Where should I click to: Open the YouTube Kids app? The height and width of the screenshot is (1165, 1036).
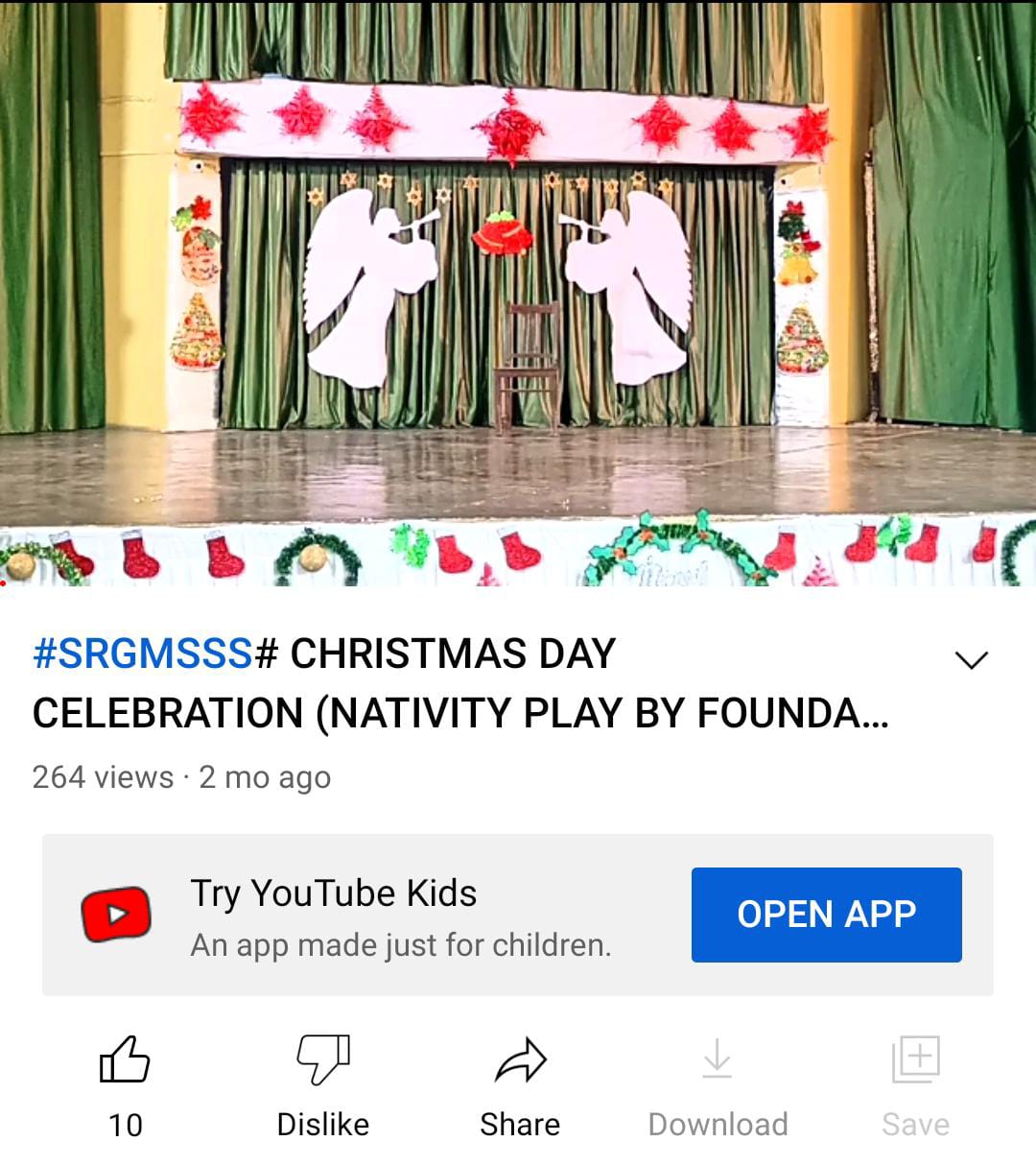coord(826,915)
